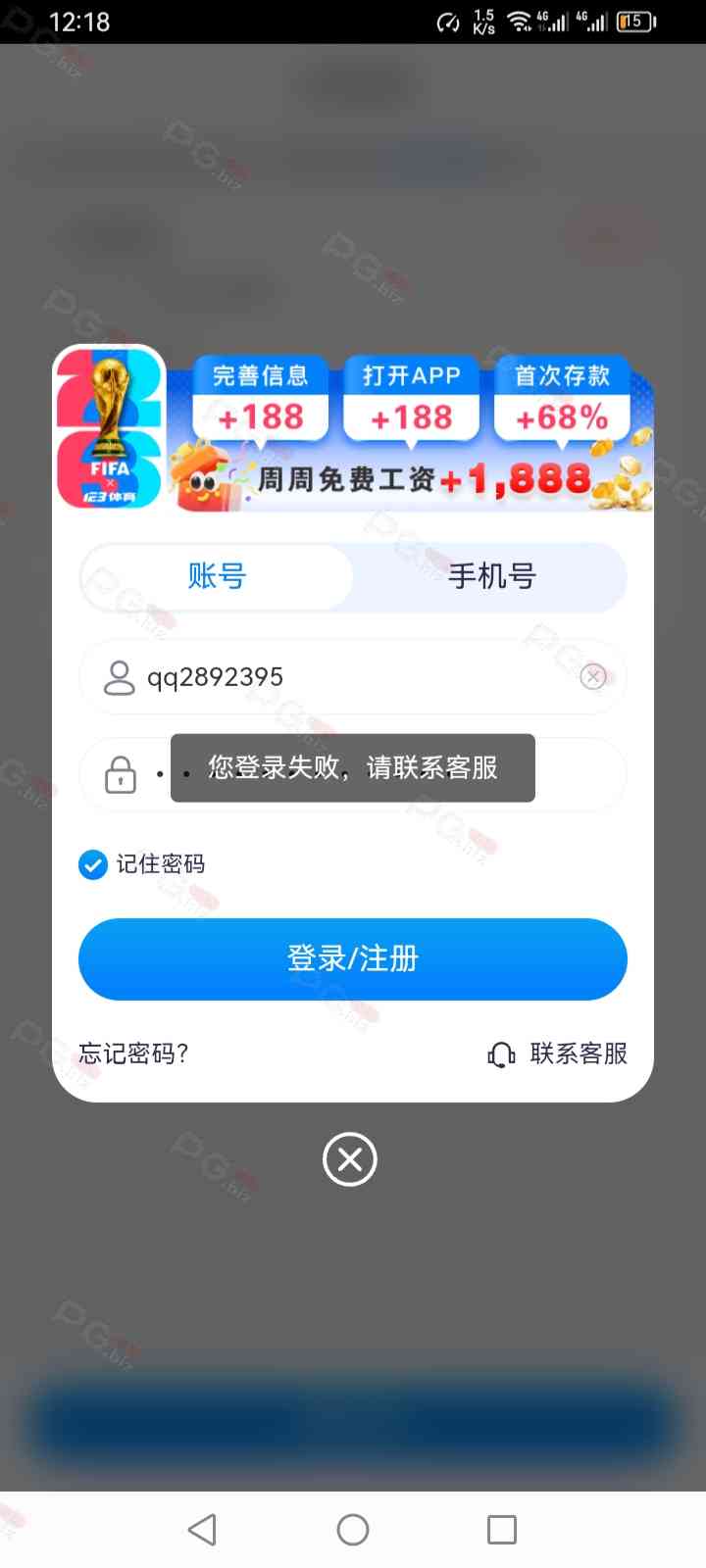Clear the account name field
The width and height of the screenshot is (706, 1568).
pos(593,676)
